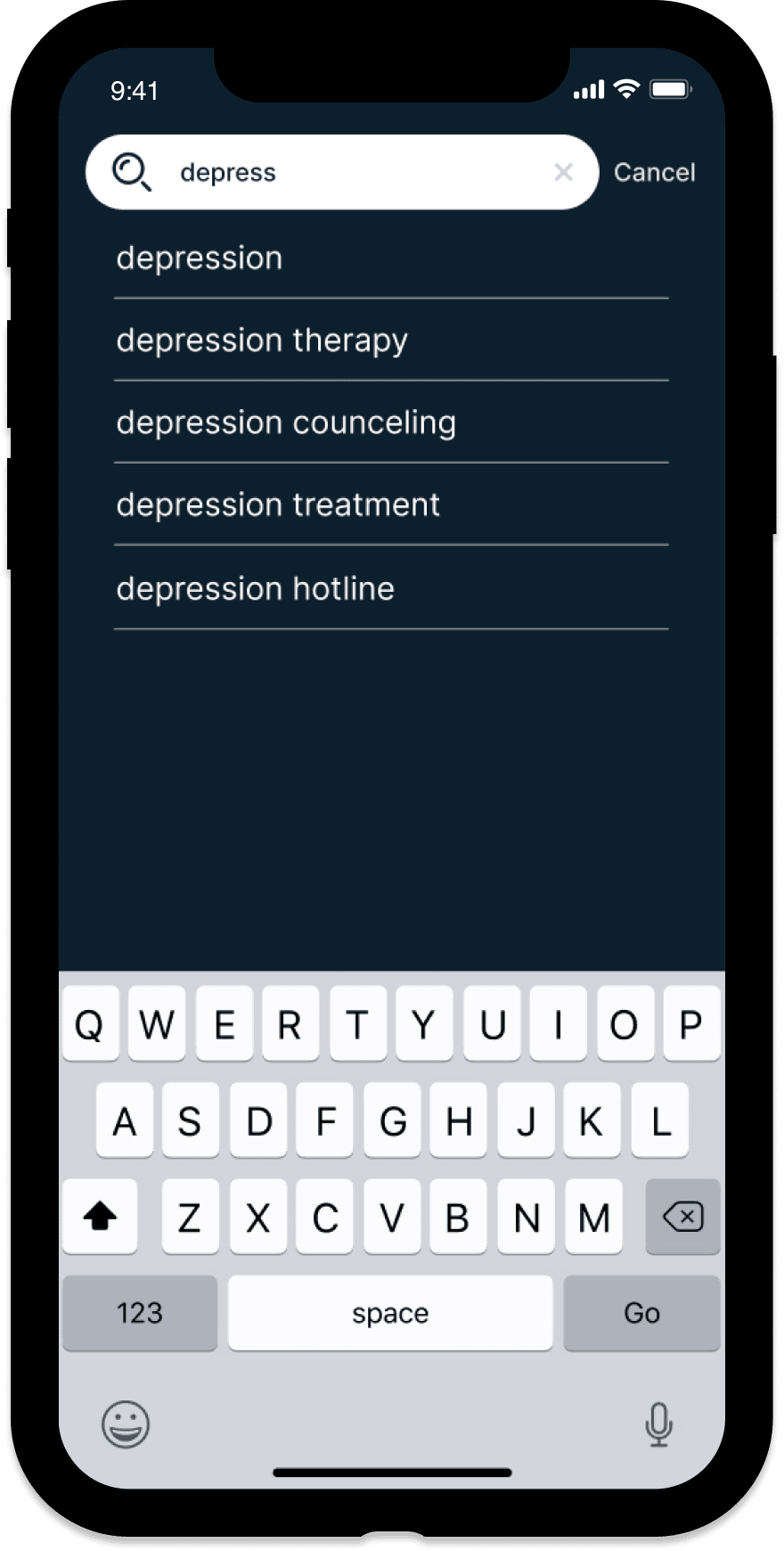Tap the time display in the status bar
The image size is (784, 1551).
pyautogui.click(x=135, y=90)
